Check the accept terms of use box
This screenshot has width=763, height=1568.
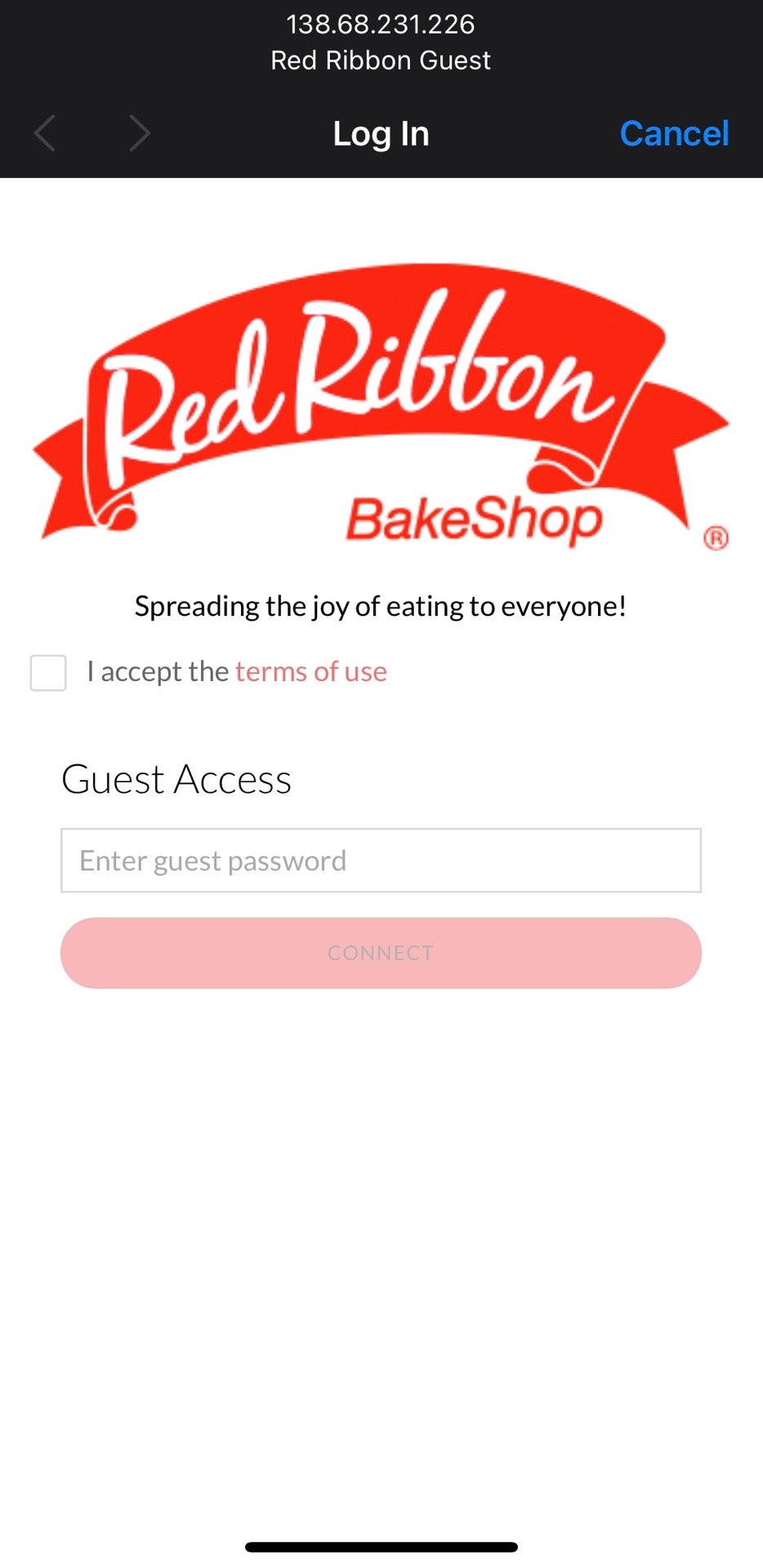pyautogui.click(x=48, y=673)
